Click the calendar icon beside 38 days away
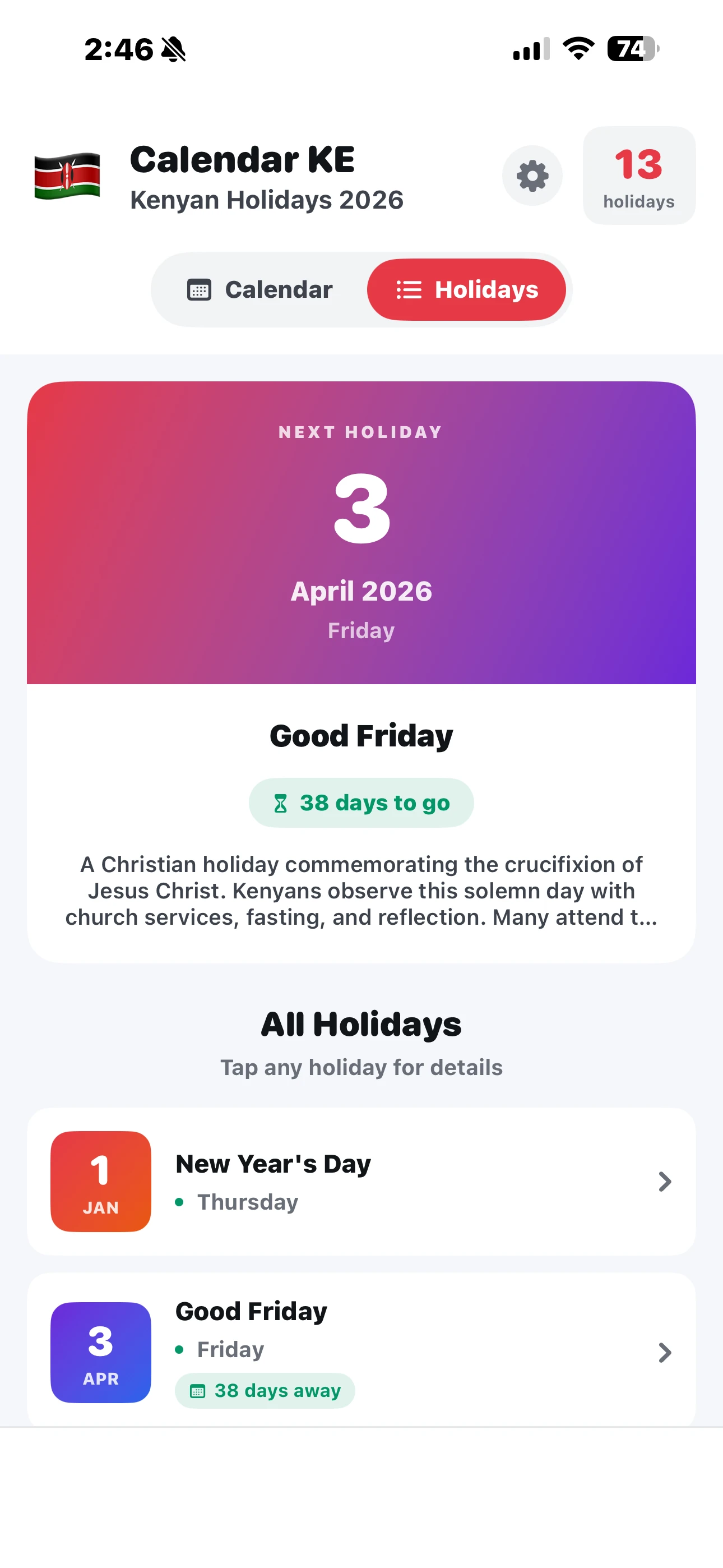723x1568 pixels. (x=198, y=1390)
